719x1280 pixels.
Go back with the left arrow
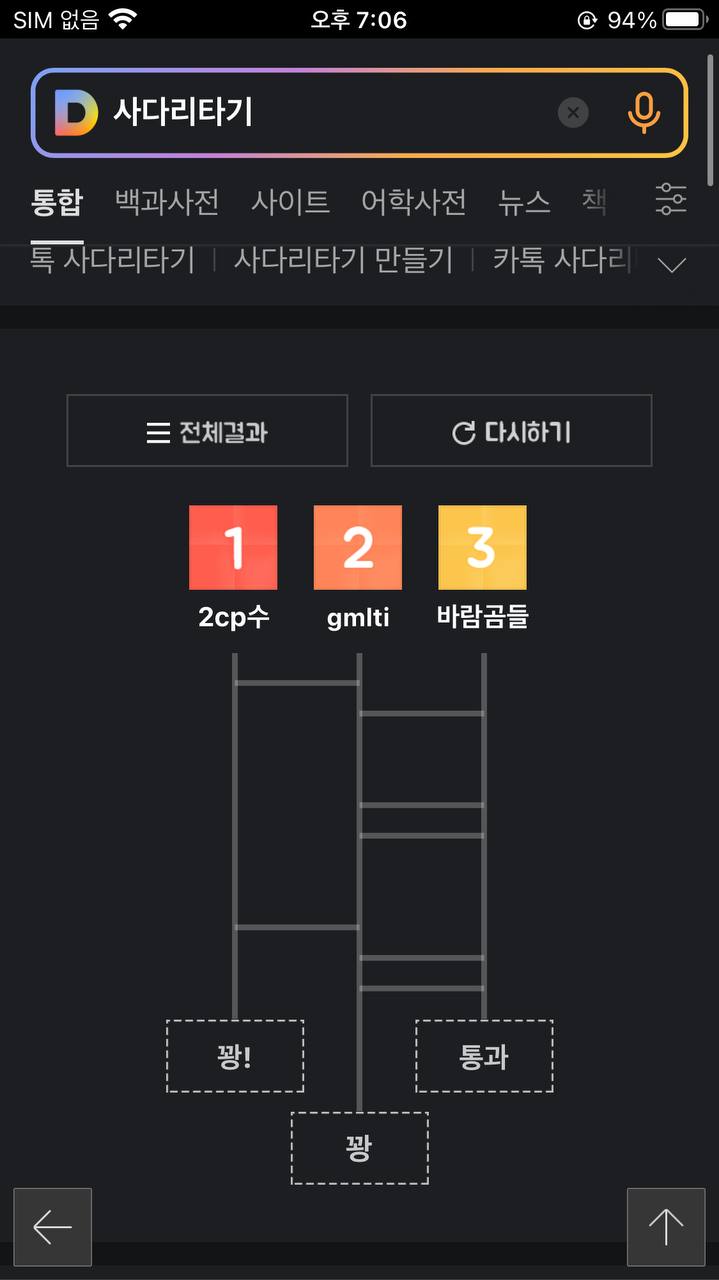pyautogui.click(x=52, y=1227)
